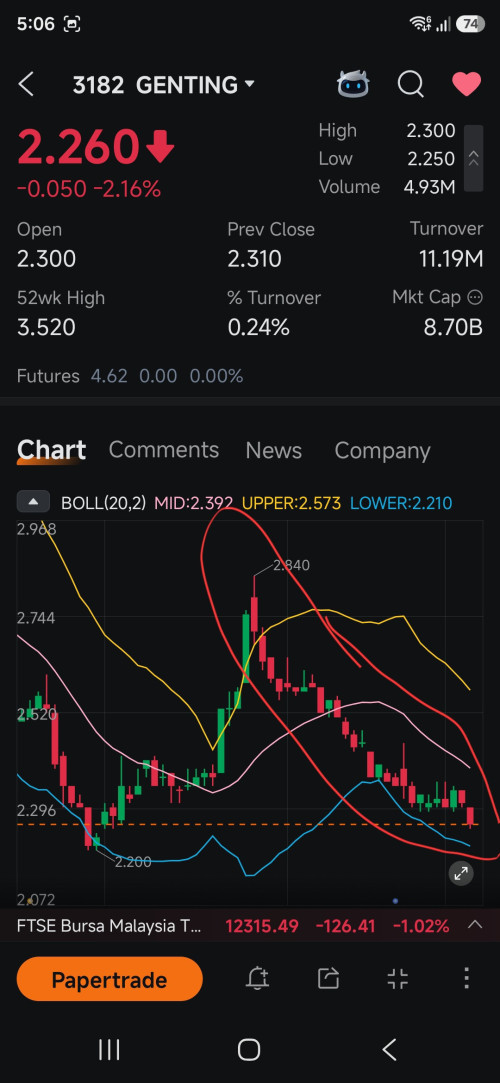
Task: Open Mkt Cap more info icon
Action: [x=474, y=298]
